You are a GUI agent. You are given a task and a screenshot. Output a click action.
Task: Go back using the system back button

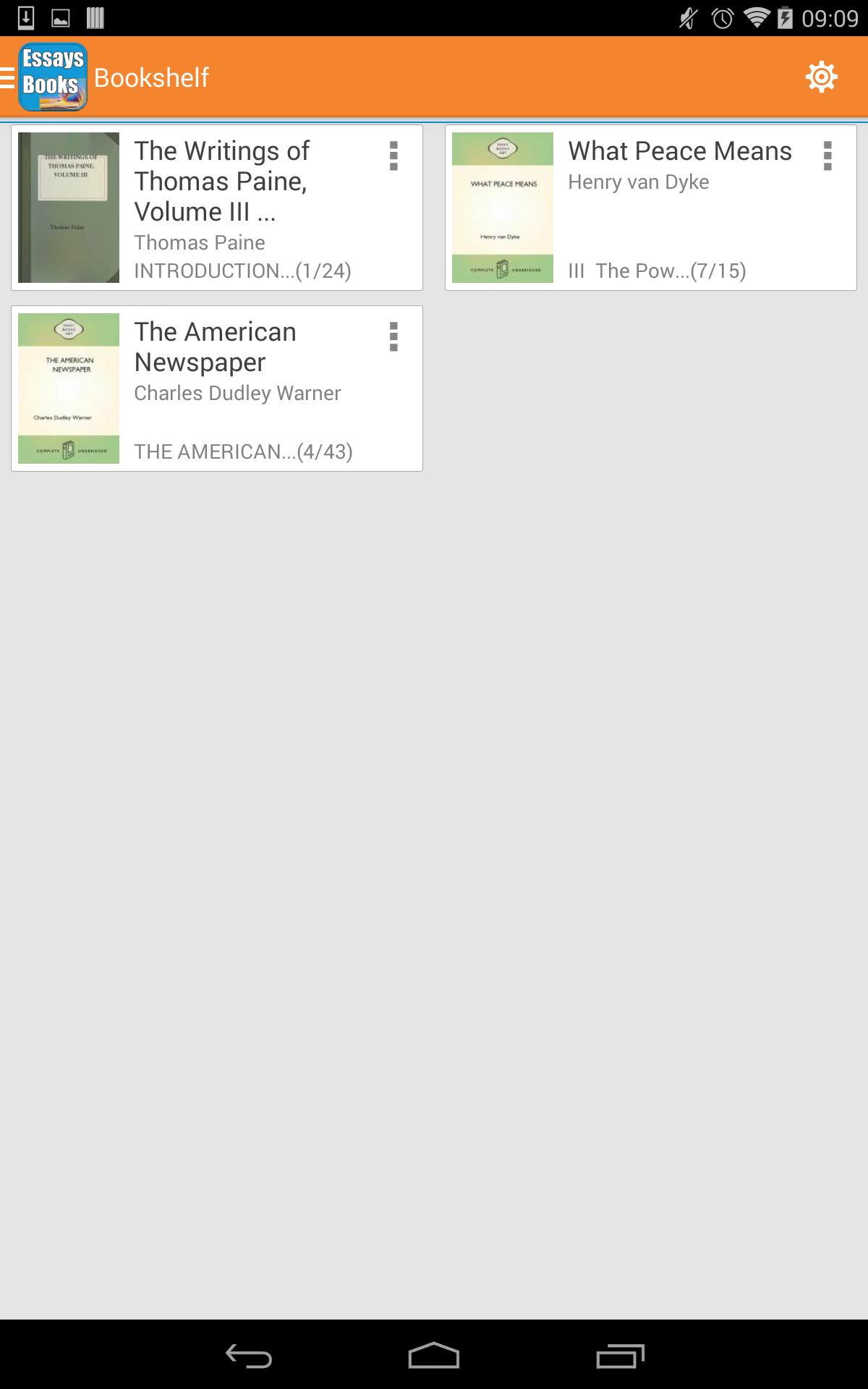[x=248, y=1356]
